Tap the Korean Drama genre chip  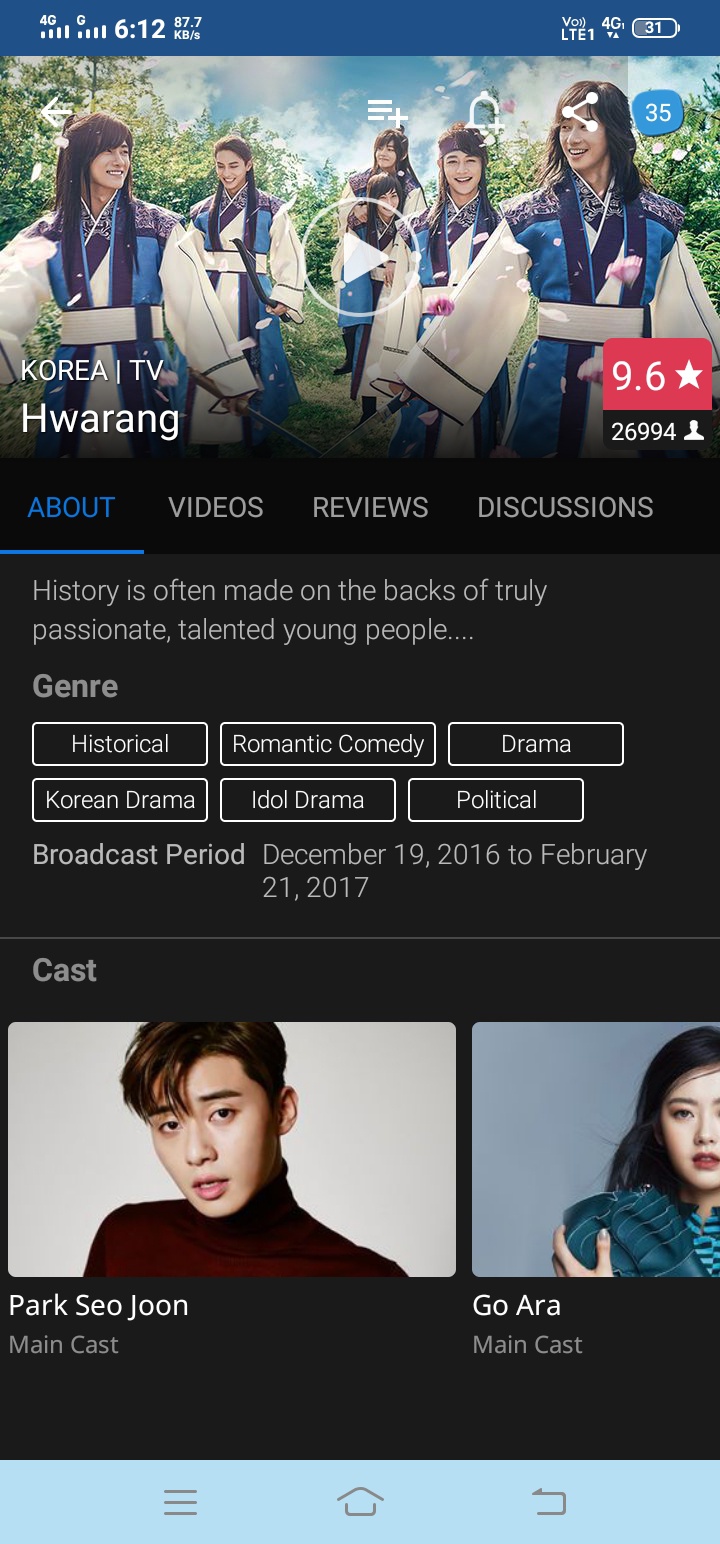[120, 800]
